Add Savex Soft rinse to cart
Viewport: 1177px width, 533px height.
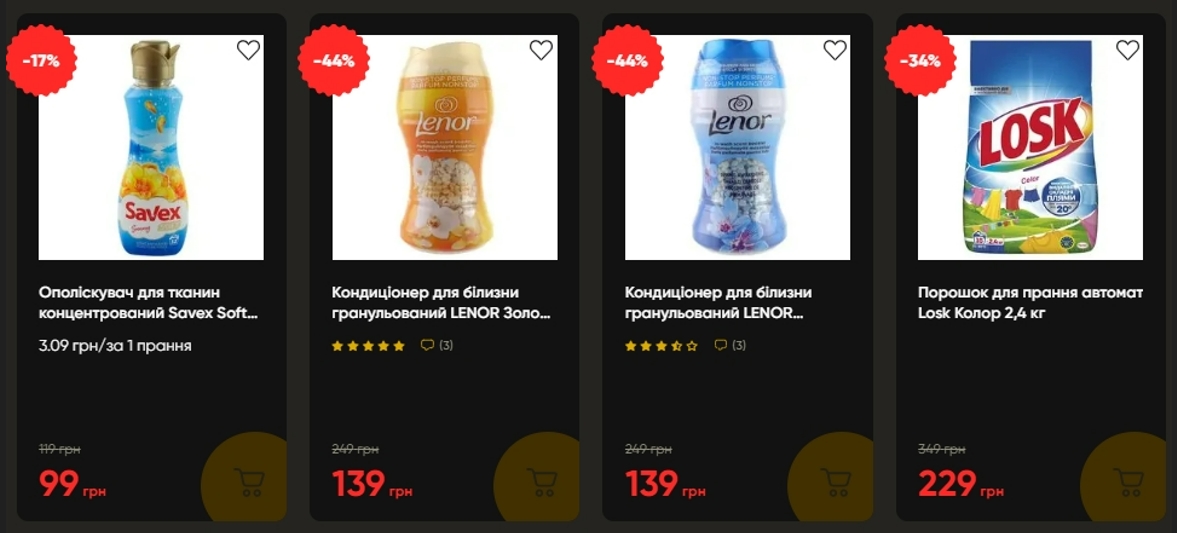pos(249,484)
